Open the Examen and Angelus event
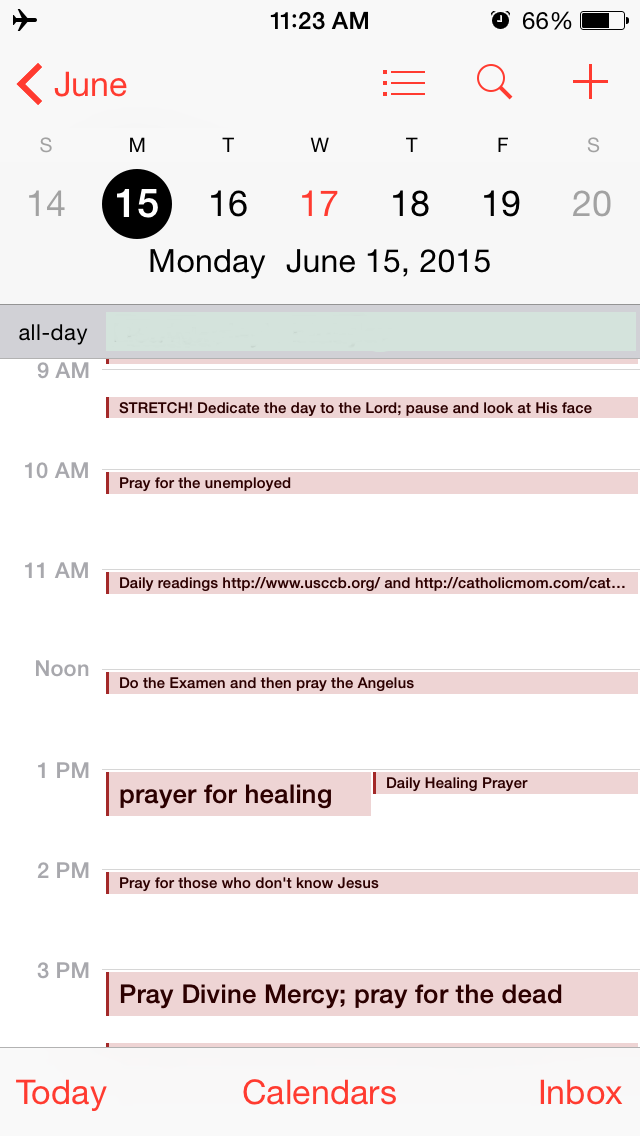Image resolution: width=640 pixels, height=1136 pixels. (370, 683)
